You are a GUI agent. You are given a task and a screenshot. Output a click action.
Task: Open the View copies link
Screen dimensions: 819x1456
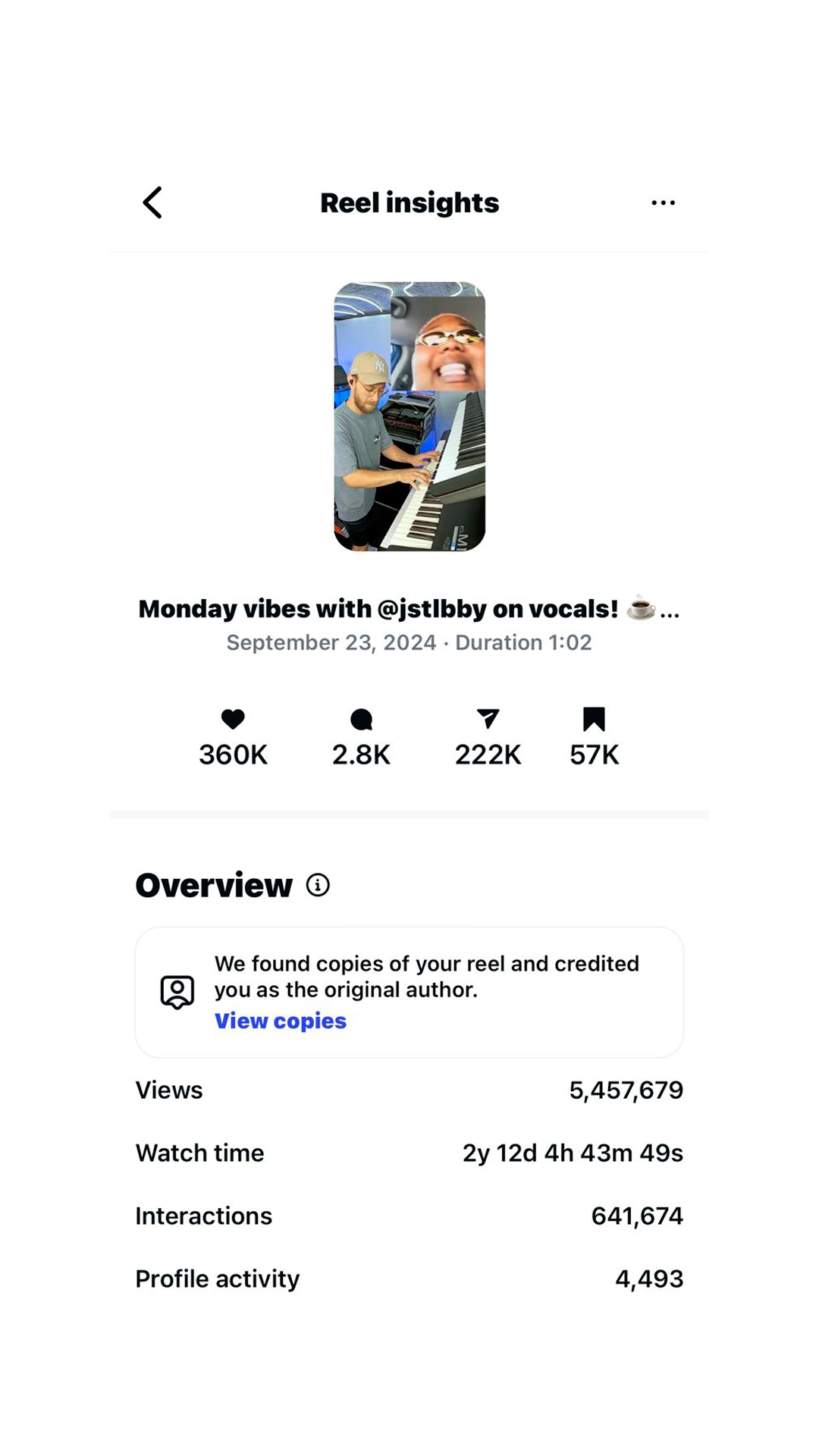[x=280, y=1021]
